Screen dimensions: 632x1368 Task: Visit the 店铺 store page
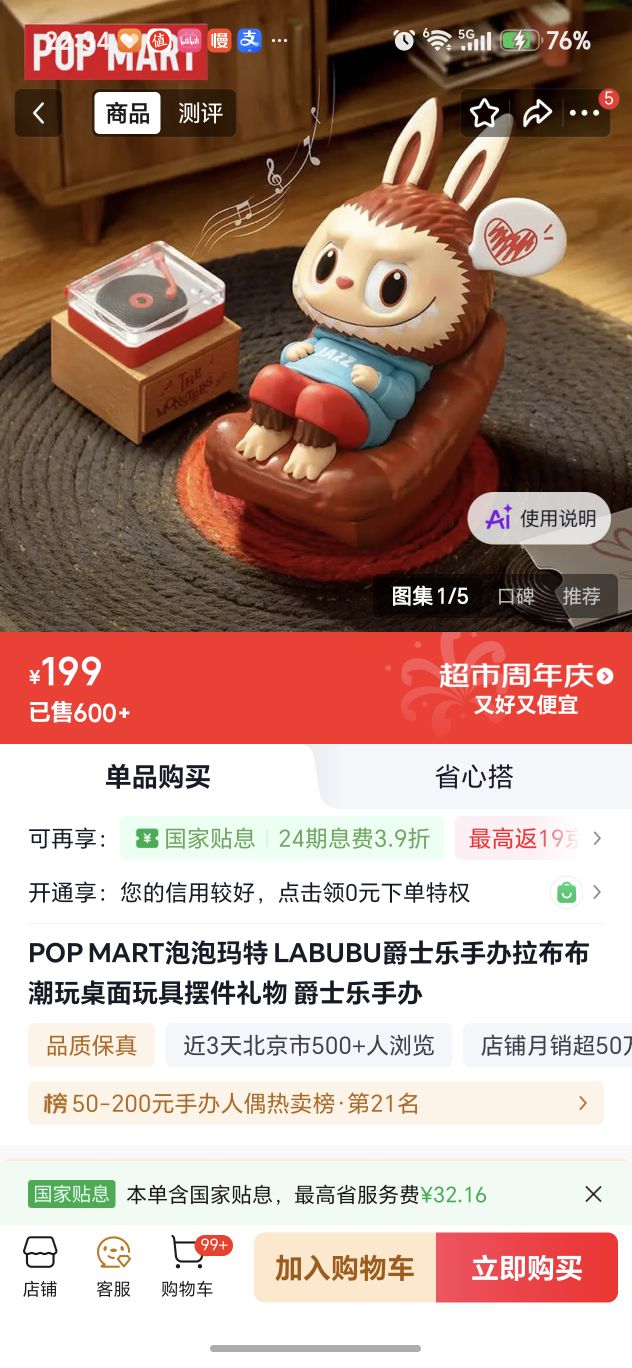click(40, 1265)
